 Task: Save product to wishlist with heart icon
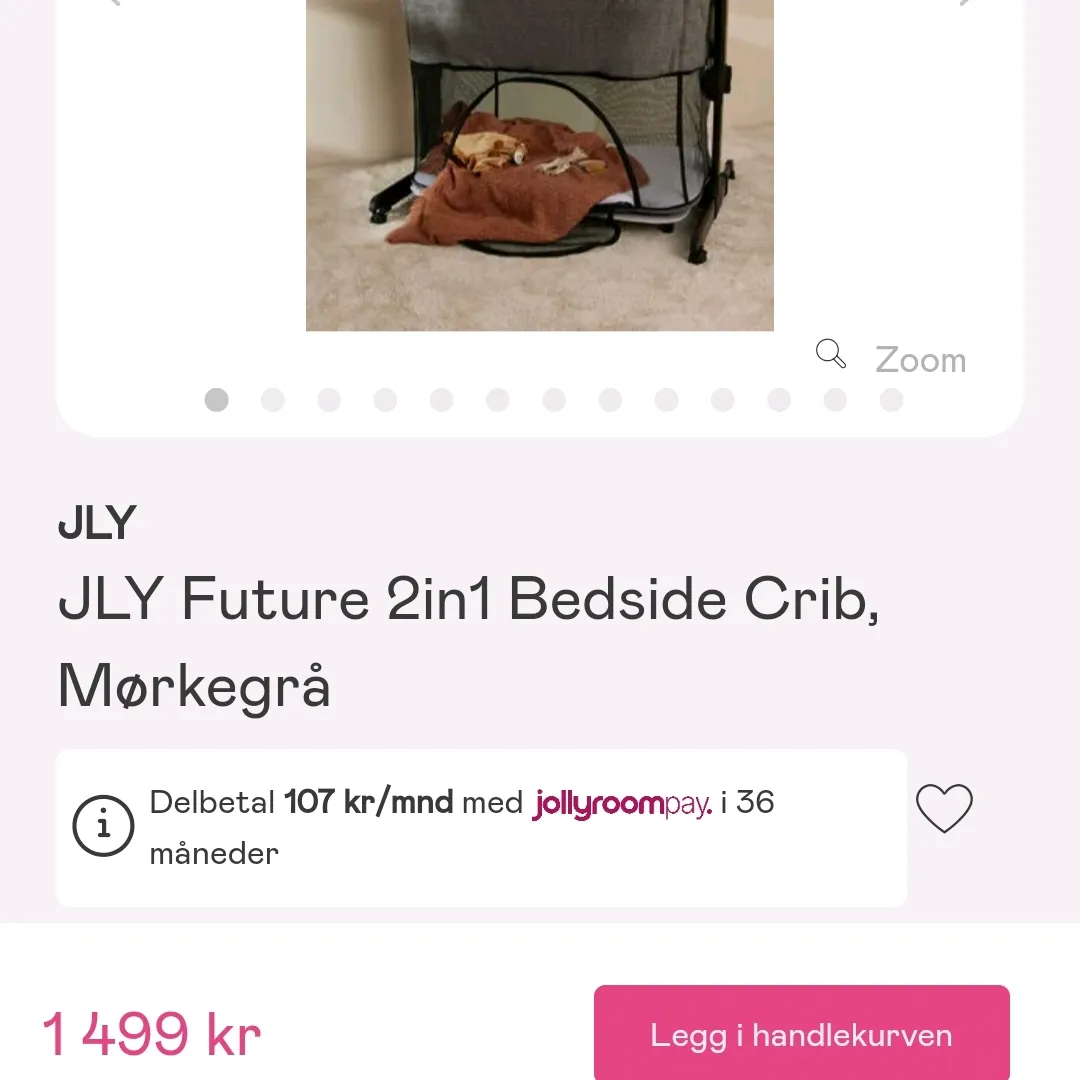coord(944,808)
